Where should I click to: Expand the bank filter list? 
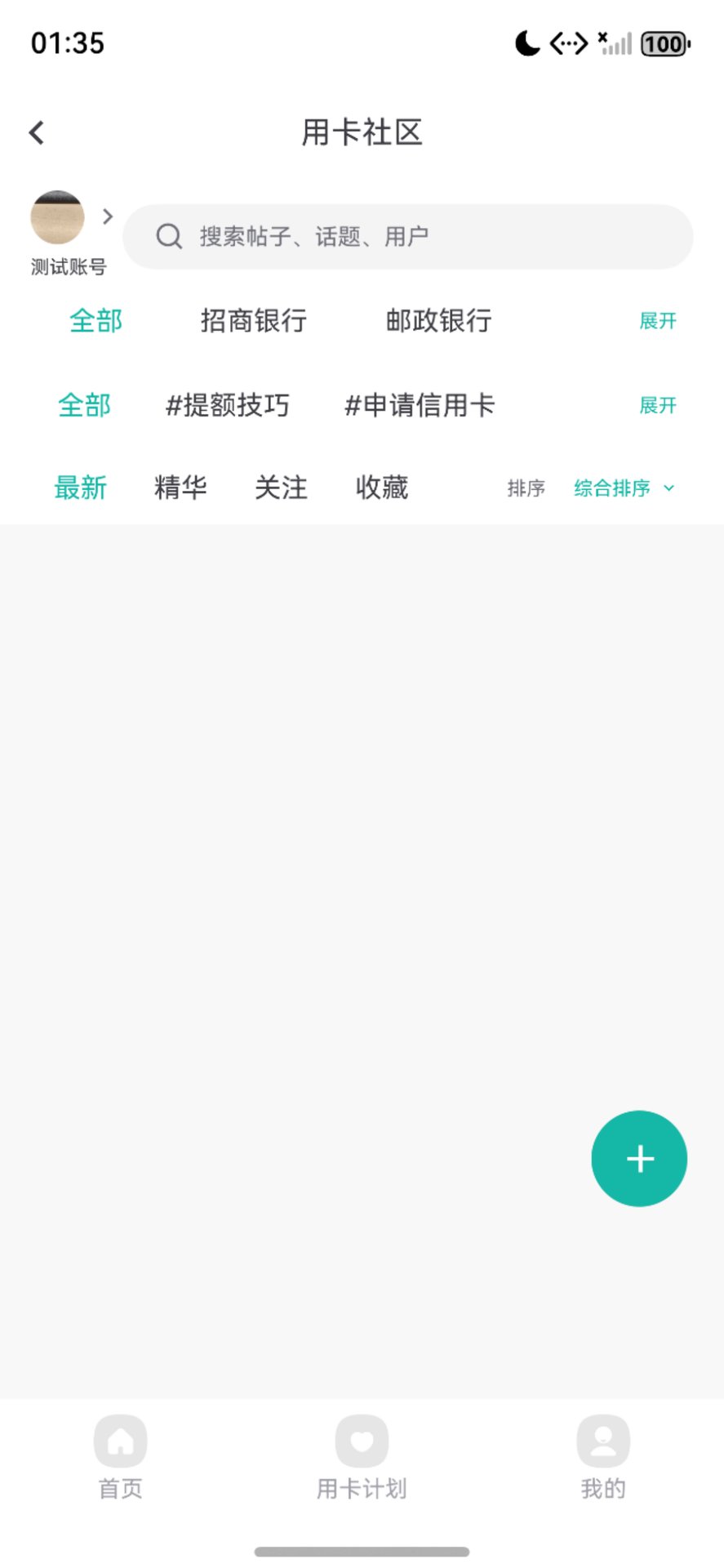point(657,321)
